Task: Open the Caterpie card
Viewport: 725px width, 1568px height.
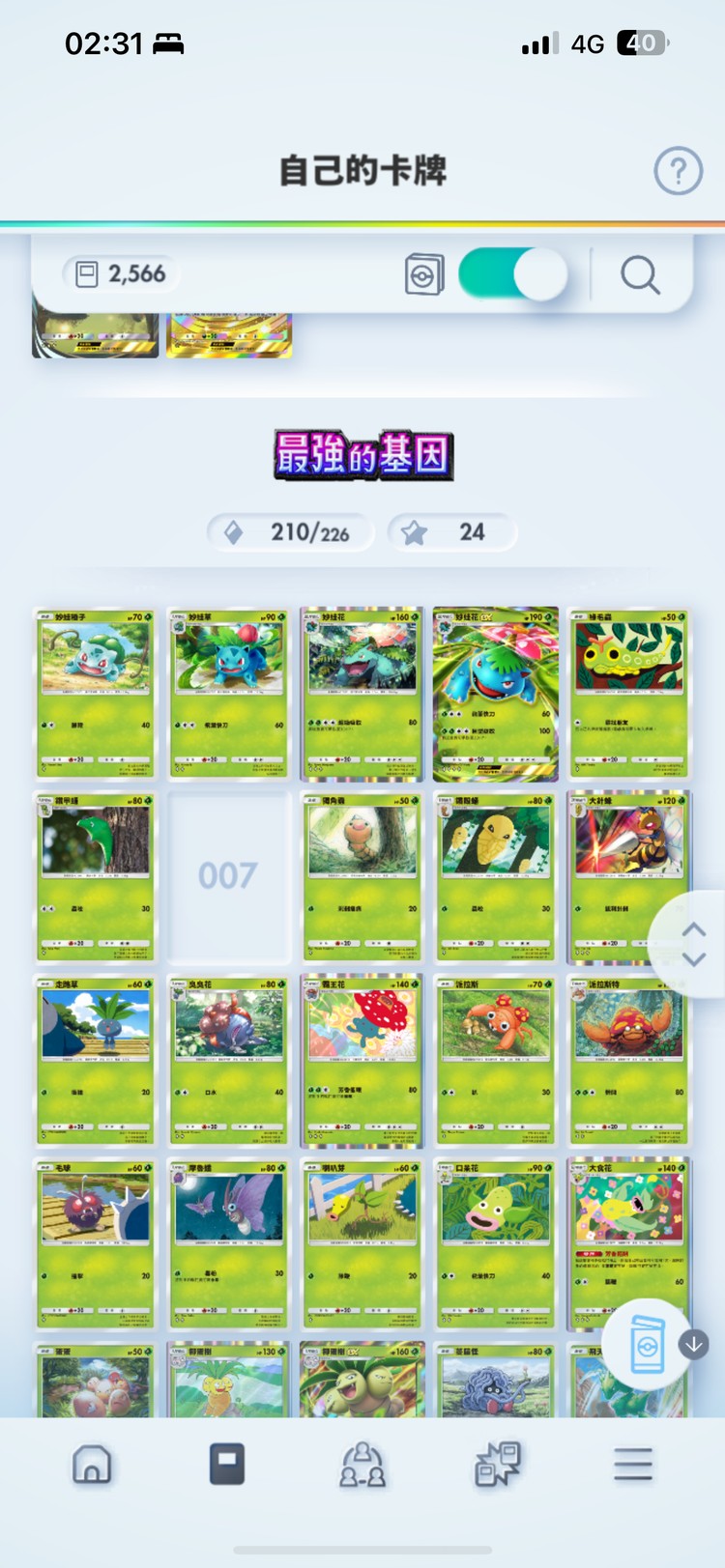Action: pyautogui.click(x=628, y=693)
